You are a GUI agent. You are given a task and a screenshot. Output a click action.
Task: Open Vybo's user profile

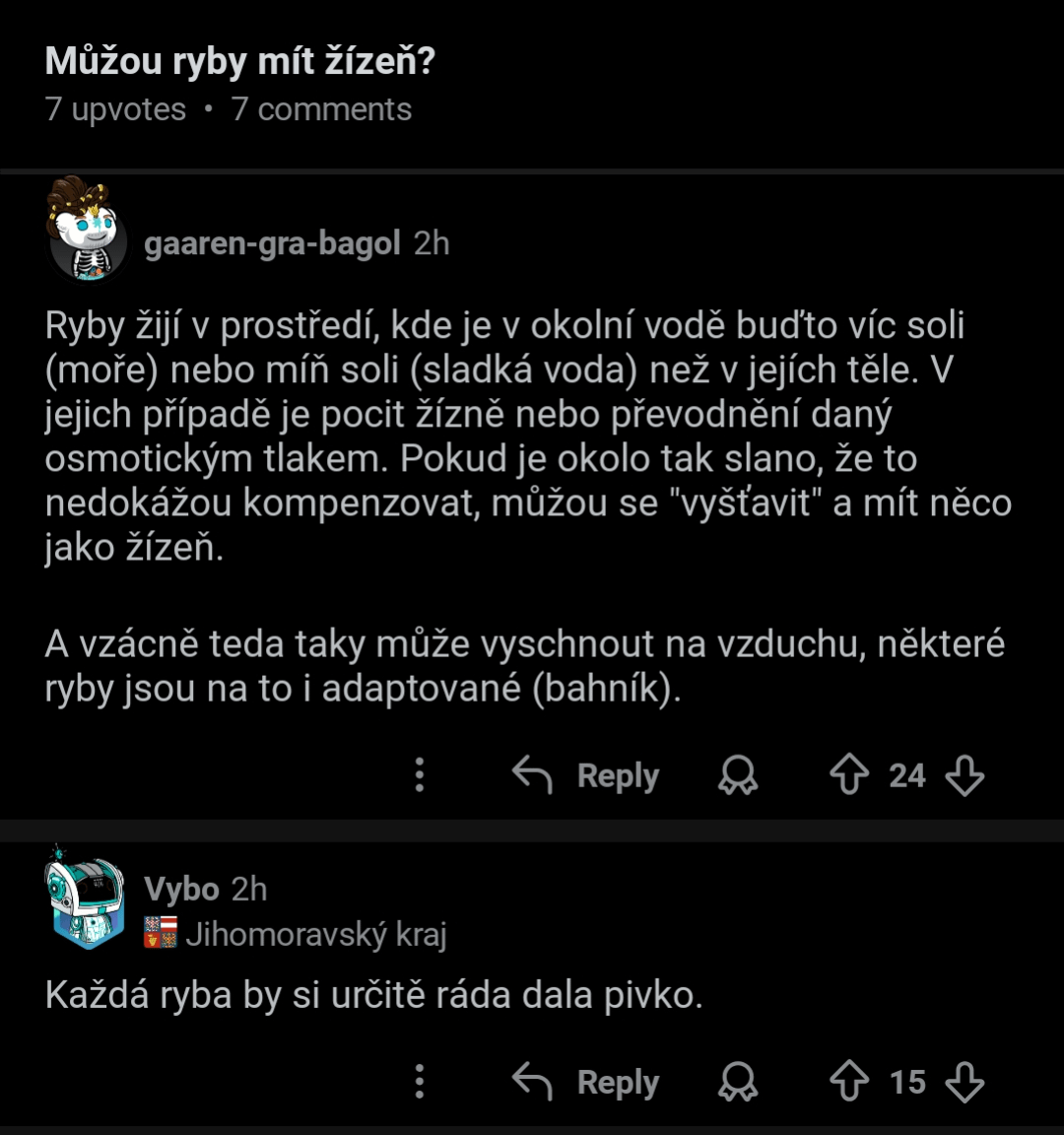tap(182, 889)
